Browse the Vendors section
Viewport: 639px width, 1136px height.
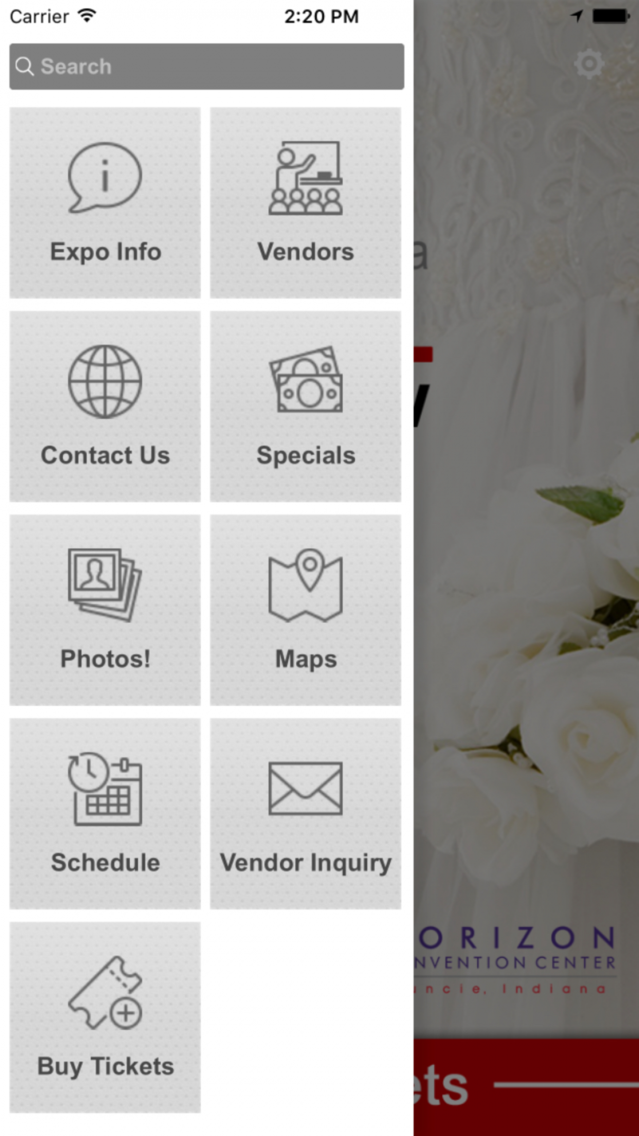tap(305, 203)
